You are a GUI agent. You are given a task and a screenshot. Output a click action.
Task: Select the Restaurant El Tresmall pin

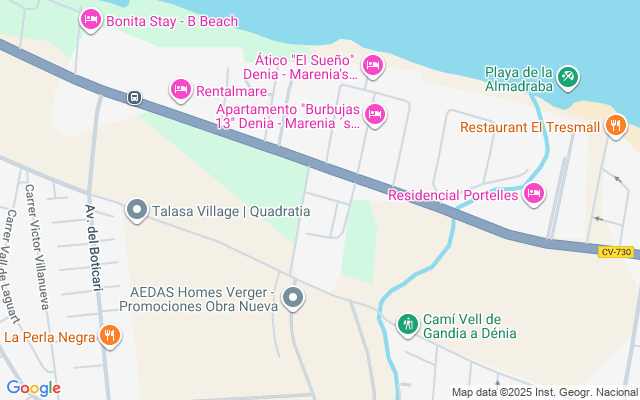coord(615,127)
